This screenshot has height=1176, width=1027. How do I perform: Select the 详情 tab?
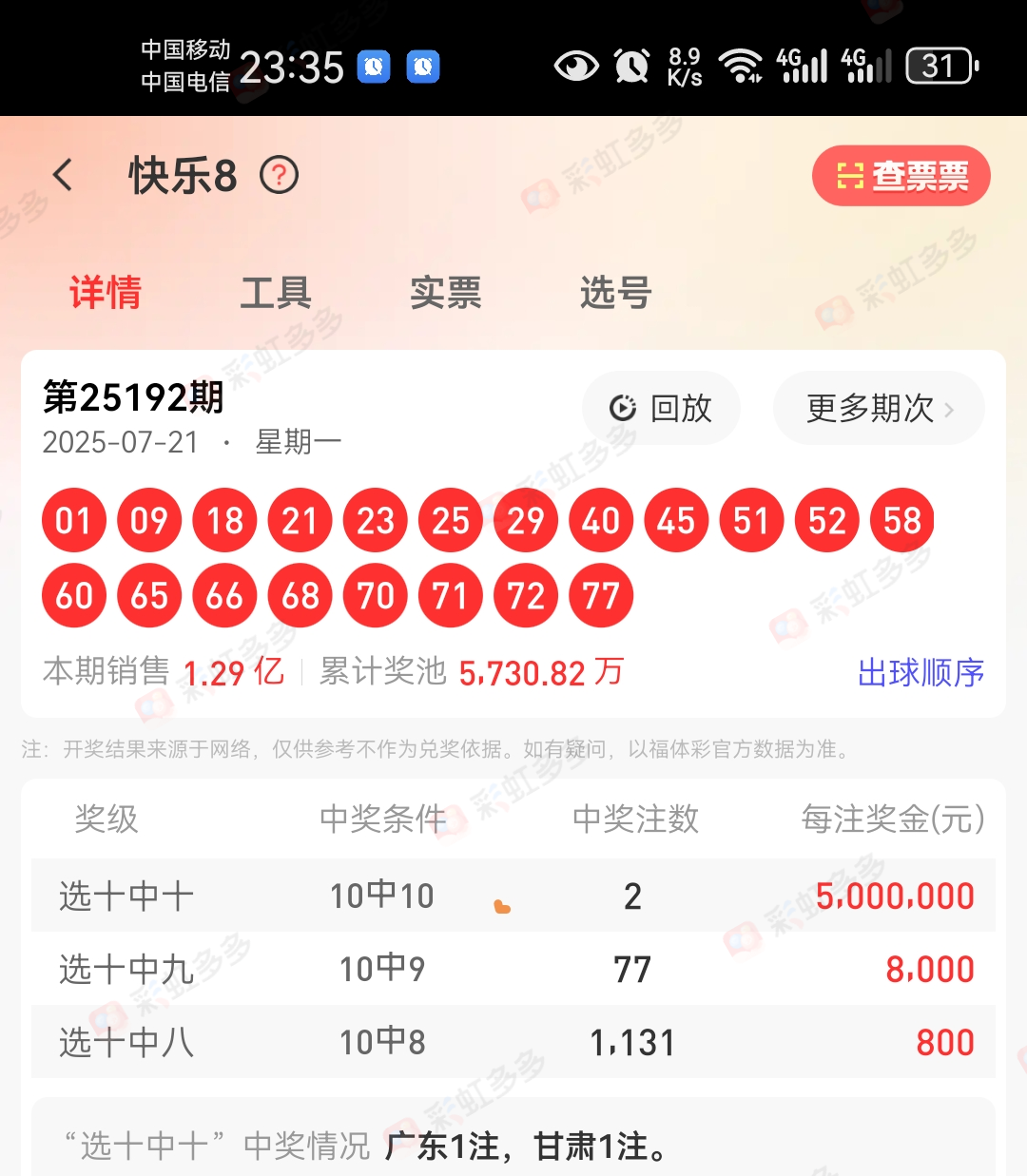106,293
